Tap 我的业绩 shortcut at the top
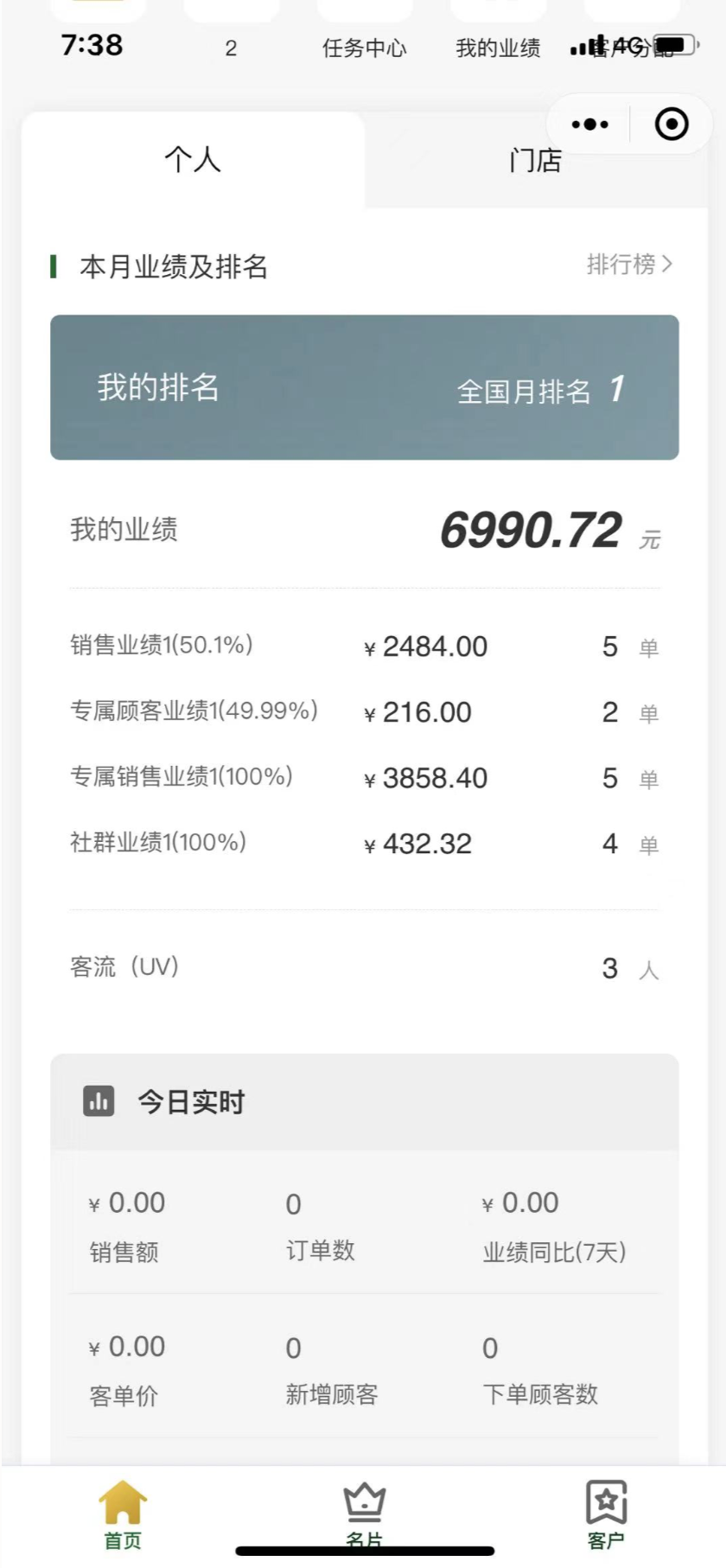 [x=498, y=48]
